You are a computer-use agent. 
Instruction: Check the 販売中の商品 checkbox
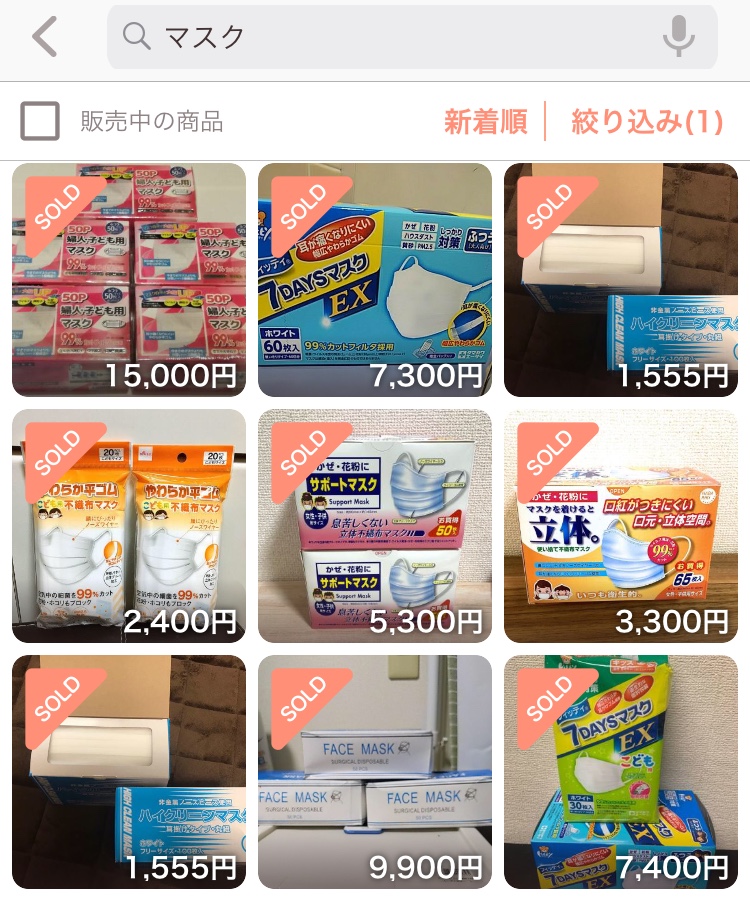[41, 122]
